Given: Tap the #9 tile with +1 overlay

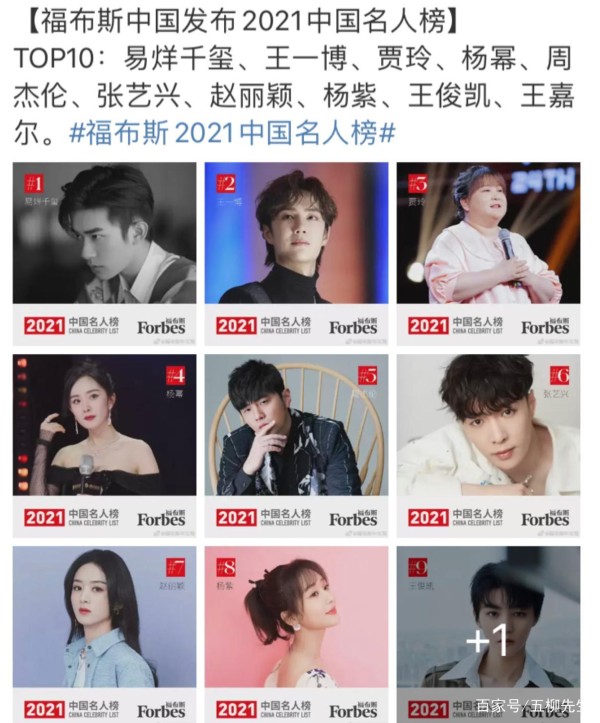Looking at the screenshot, I should click(x=488, y=632).
